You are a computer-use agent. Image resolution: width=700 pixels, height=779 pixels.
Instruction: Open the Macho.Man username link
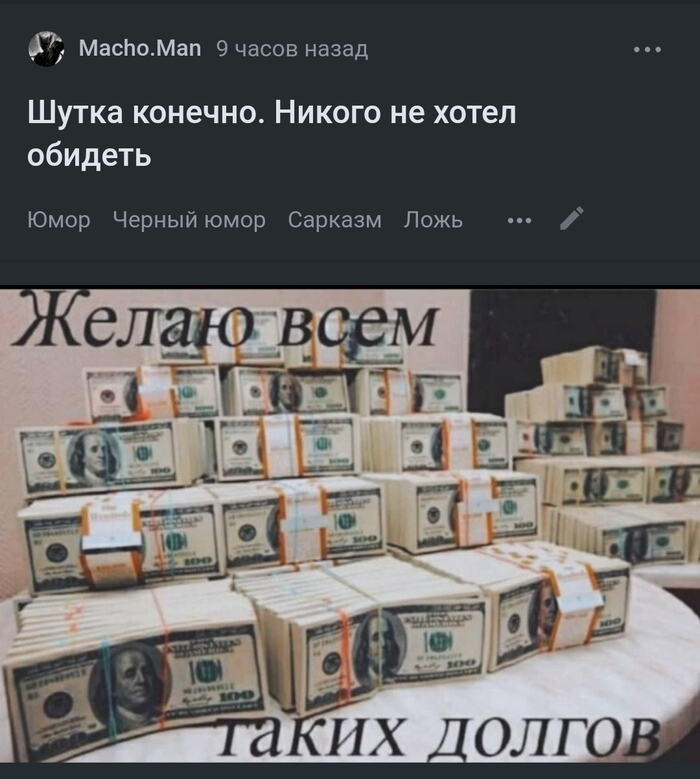click(x=140, y=48)
